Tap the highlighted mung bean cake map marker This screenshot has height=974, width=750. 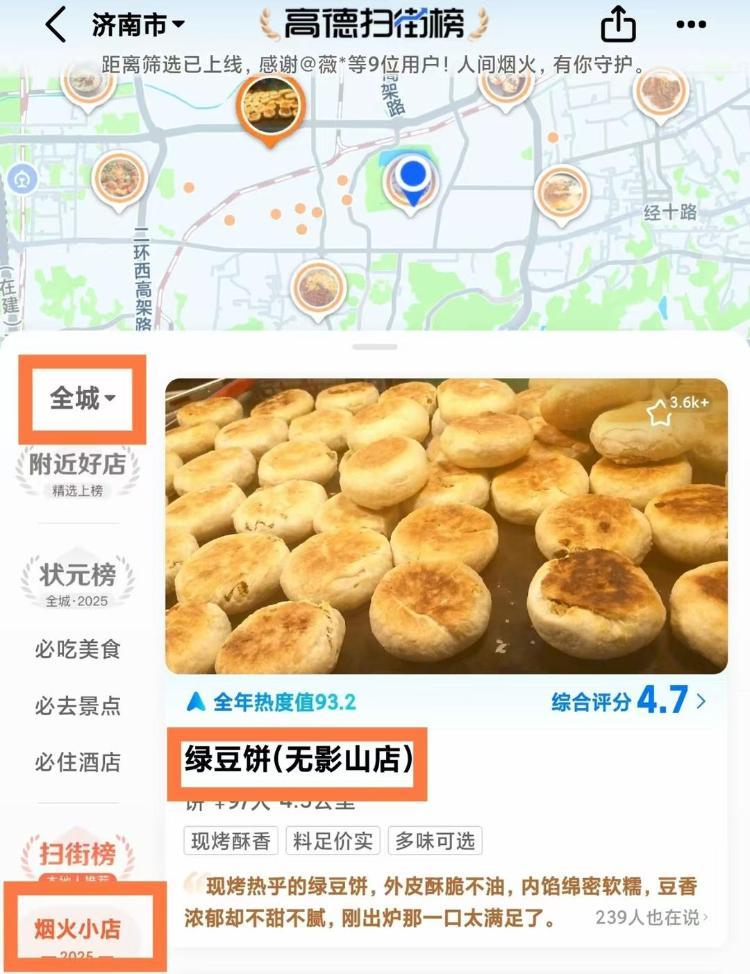tap(271, 108)
